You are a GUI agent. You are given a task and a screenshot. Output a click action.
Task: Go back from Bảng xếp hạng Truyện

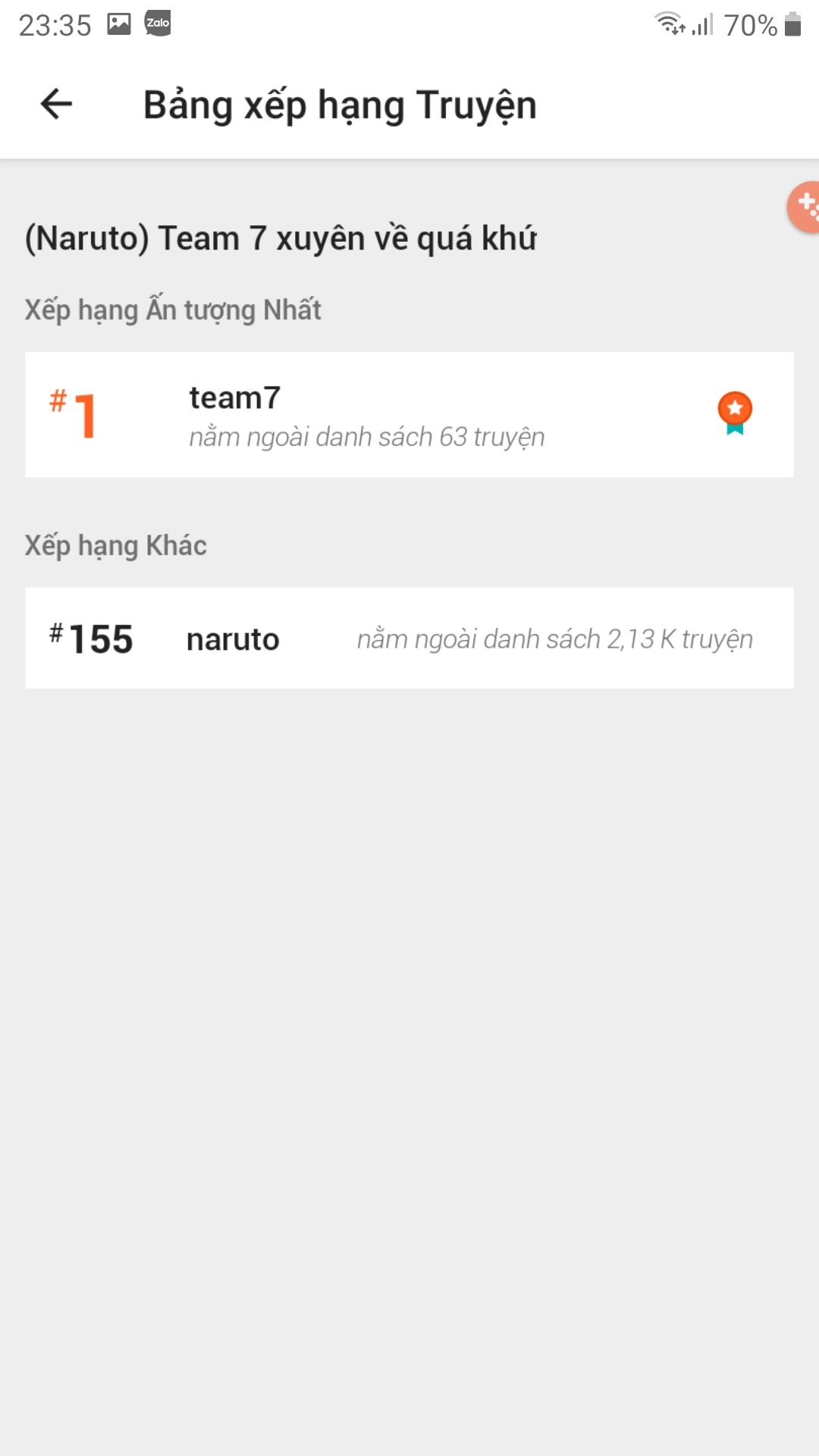(x=56, y=104)
